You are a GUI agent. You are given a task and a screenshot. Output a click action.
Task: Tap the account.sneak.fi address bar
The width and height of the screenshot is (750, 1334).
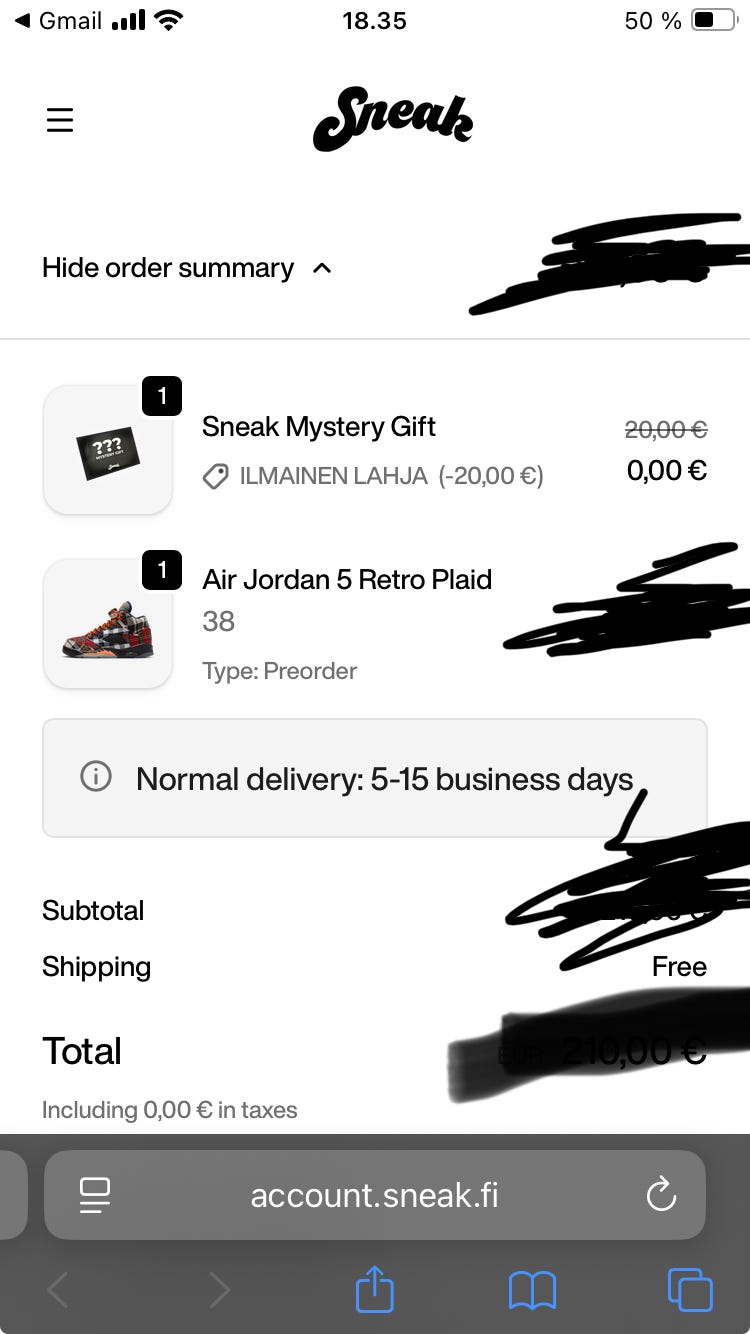coord(374,1195)
